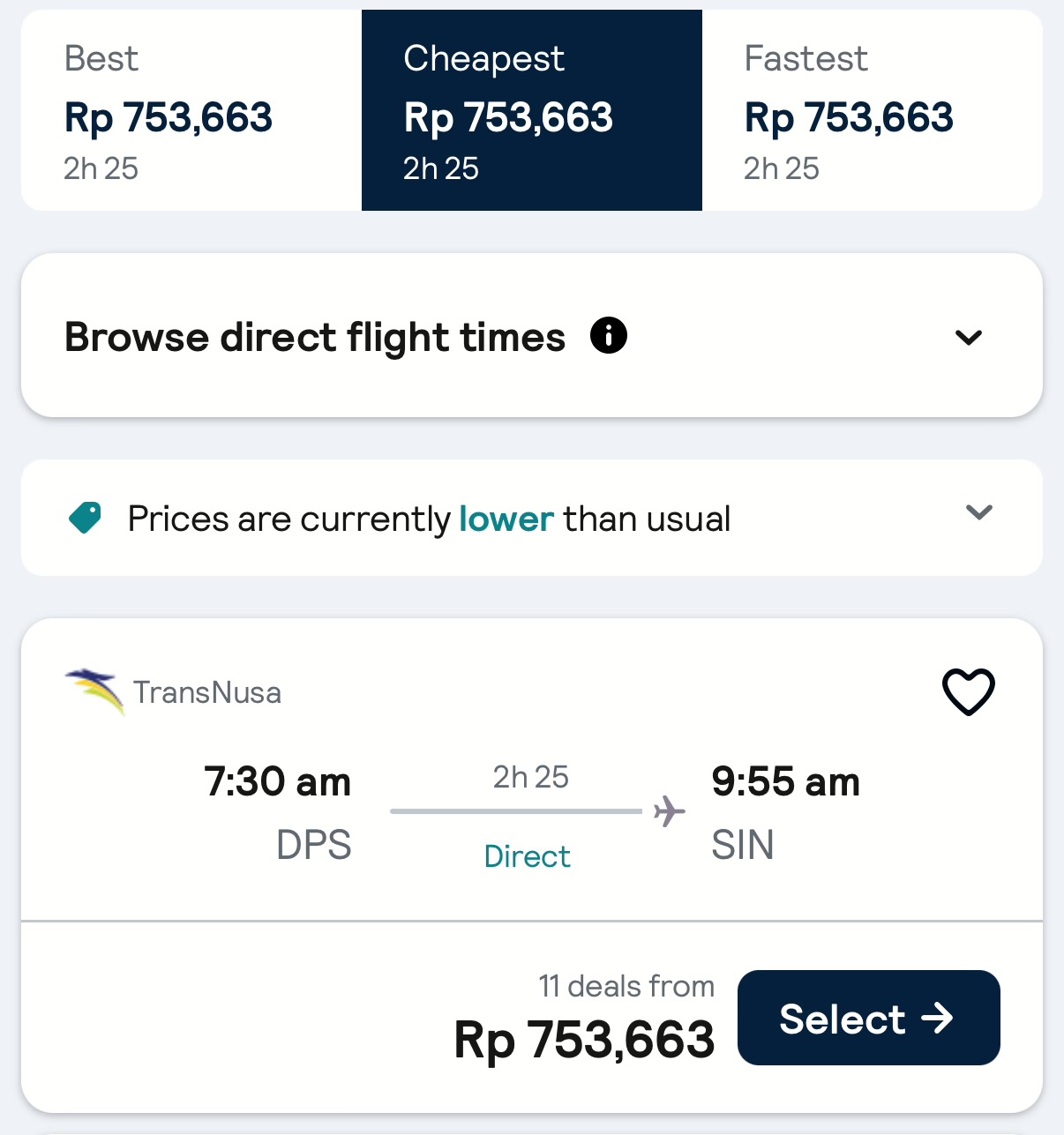Select the Cheapest sorting tab
This screenshot has height=1135, width=1064.
click(x=531, y=111)
